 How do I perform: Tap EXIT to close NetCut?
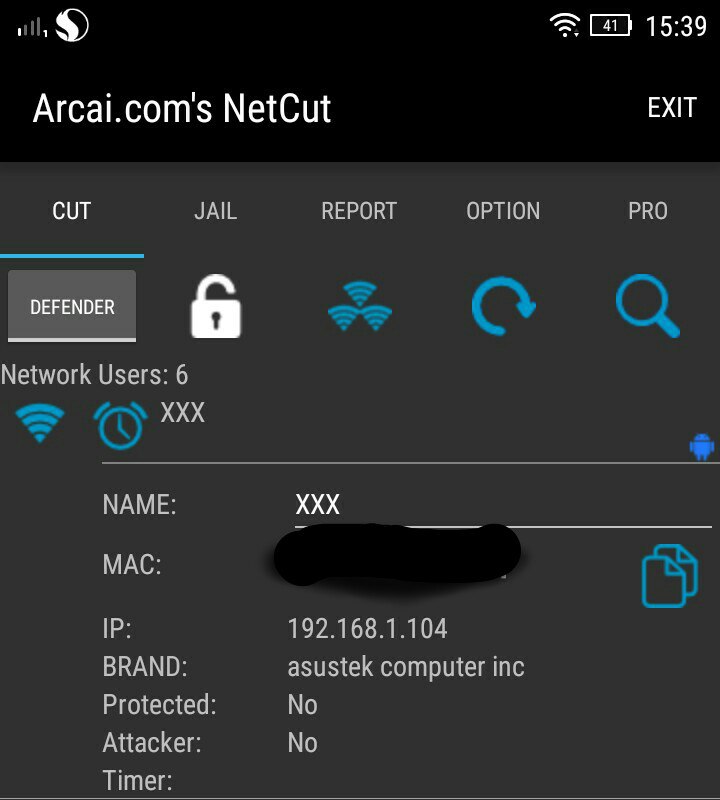pos(671,108)
